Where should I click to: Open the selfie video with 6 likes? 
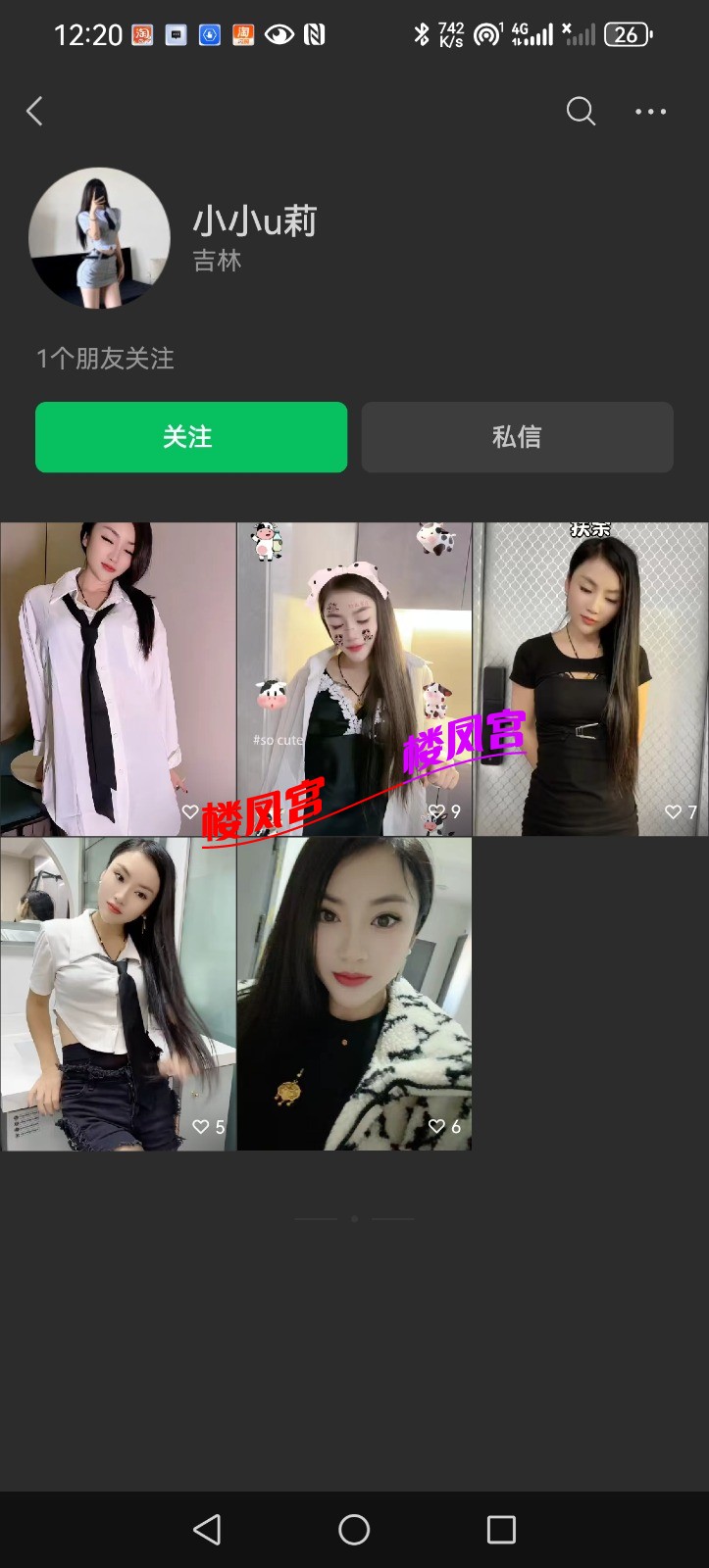click(x=354, y=994)
